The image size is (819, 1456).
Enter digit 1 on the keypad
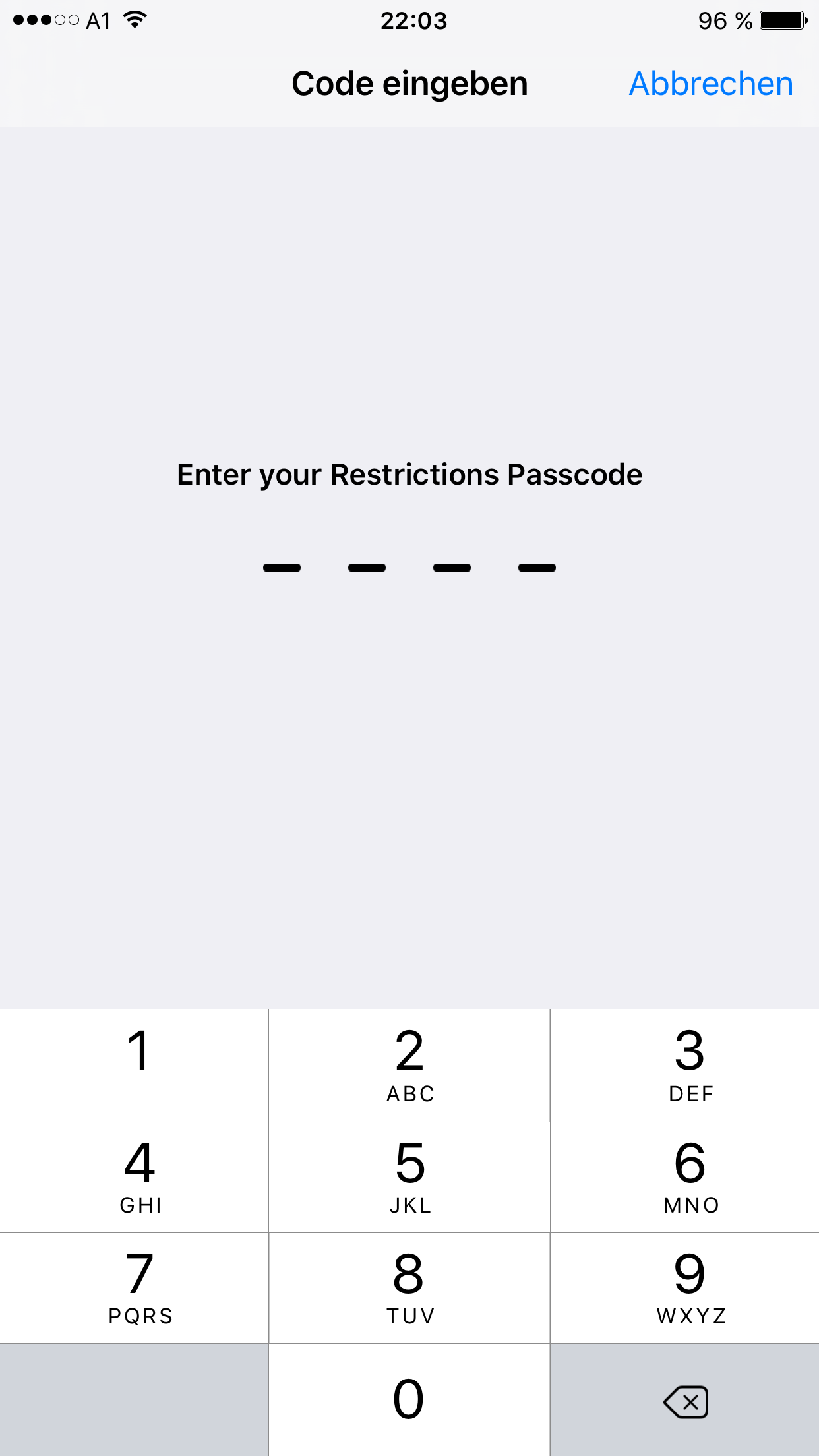[134, 1065]
